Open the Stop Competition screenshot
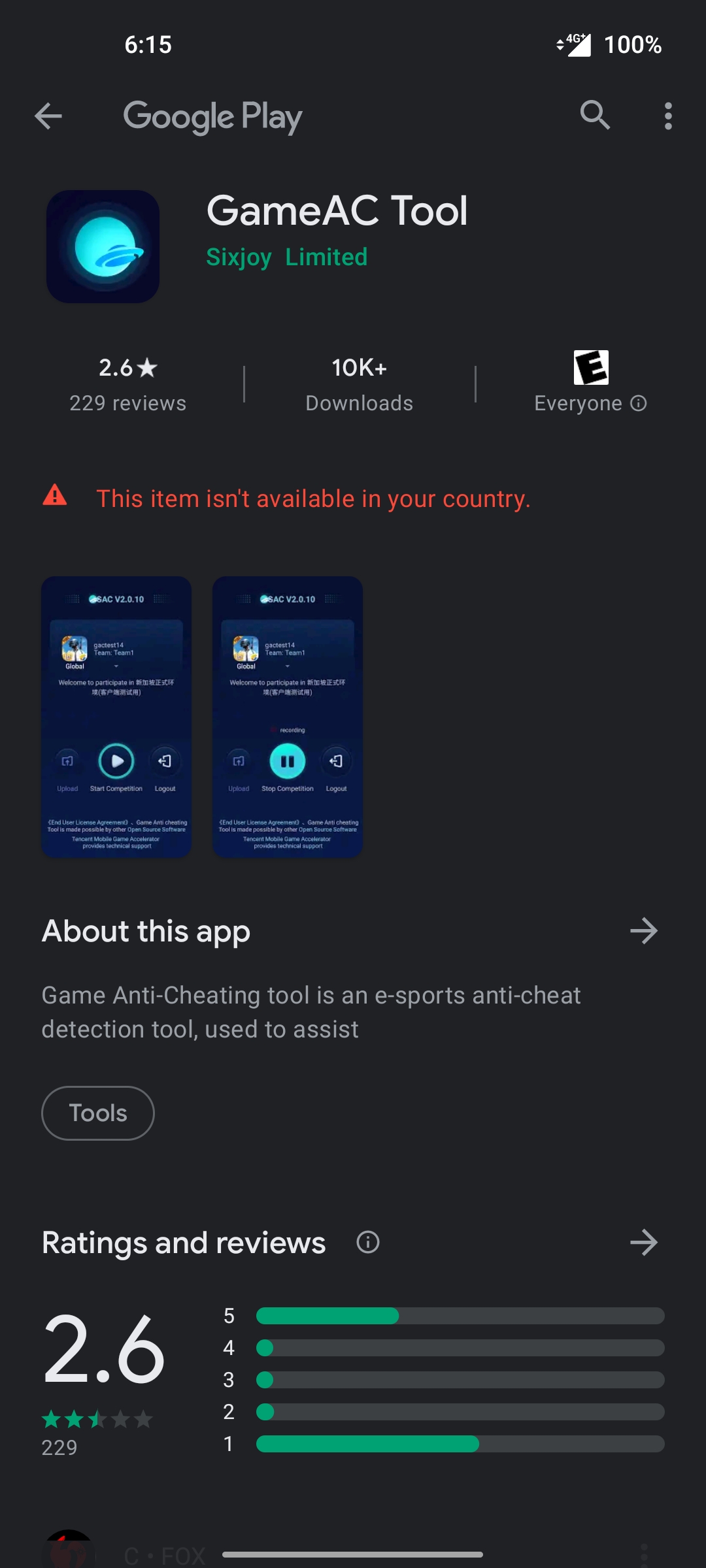 pyautogui.click(x=288, y=717)
